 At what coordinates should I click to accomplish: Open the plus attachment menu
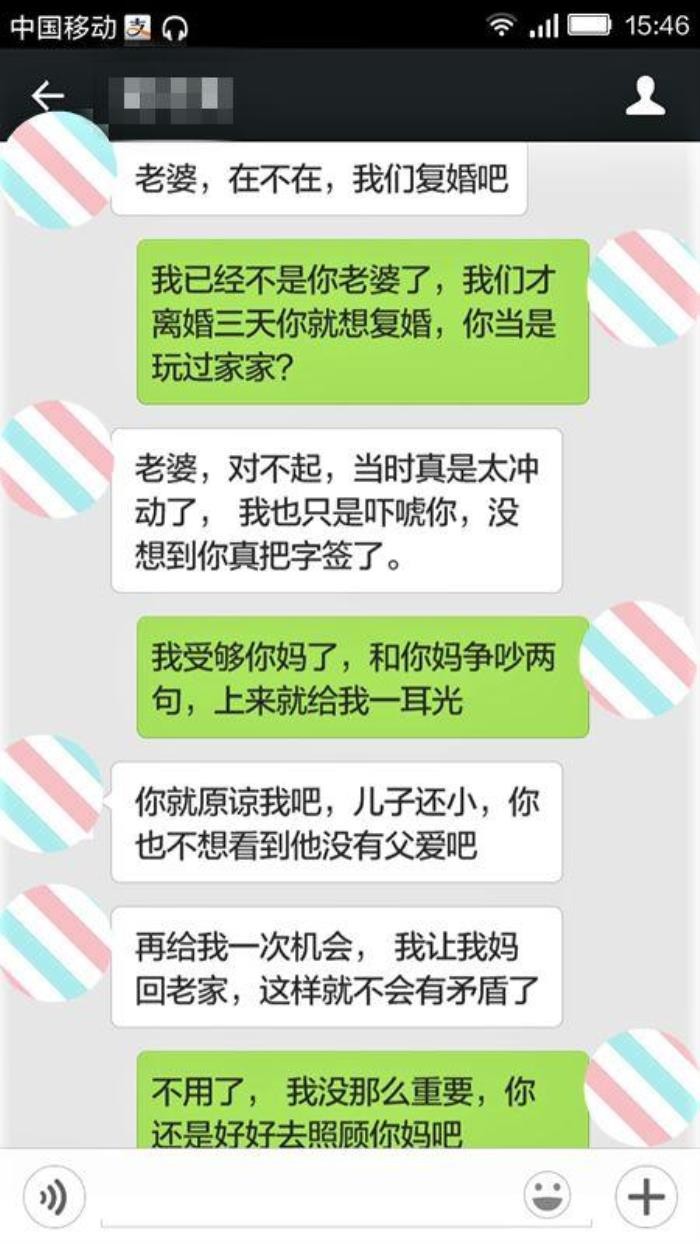coord(645,1195)
